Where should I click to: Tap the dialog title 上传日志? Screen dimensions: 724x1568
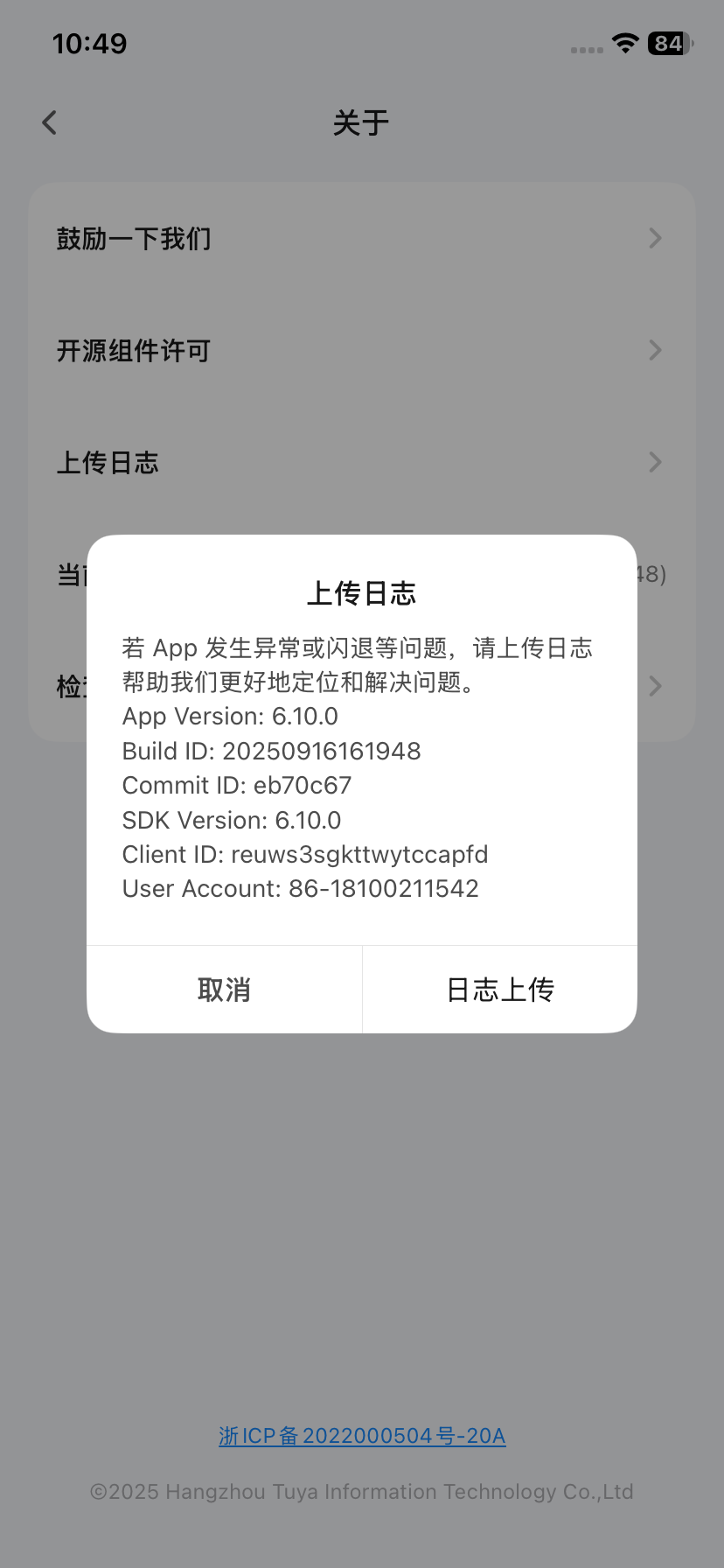pos(361,592)
